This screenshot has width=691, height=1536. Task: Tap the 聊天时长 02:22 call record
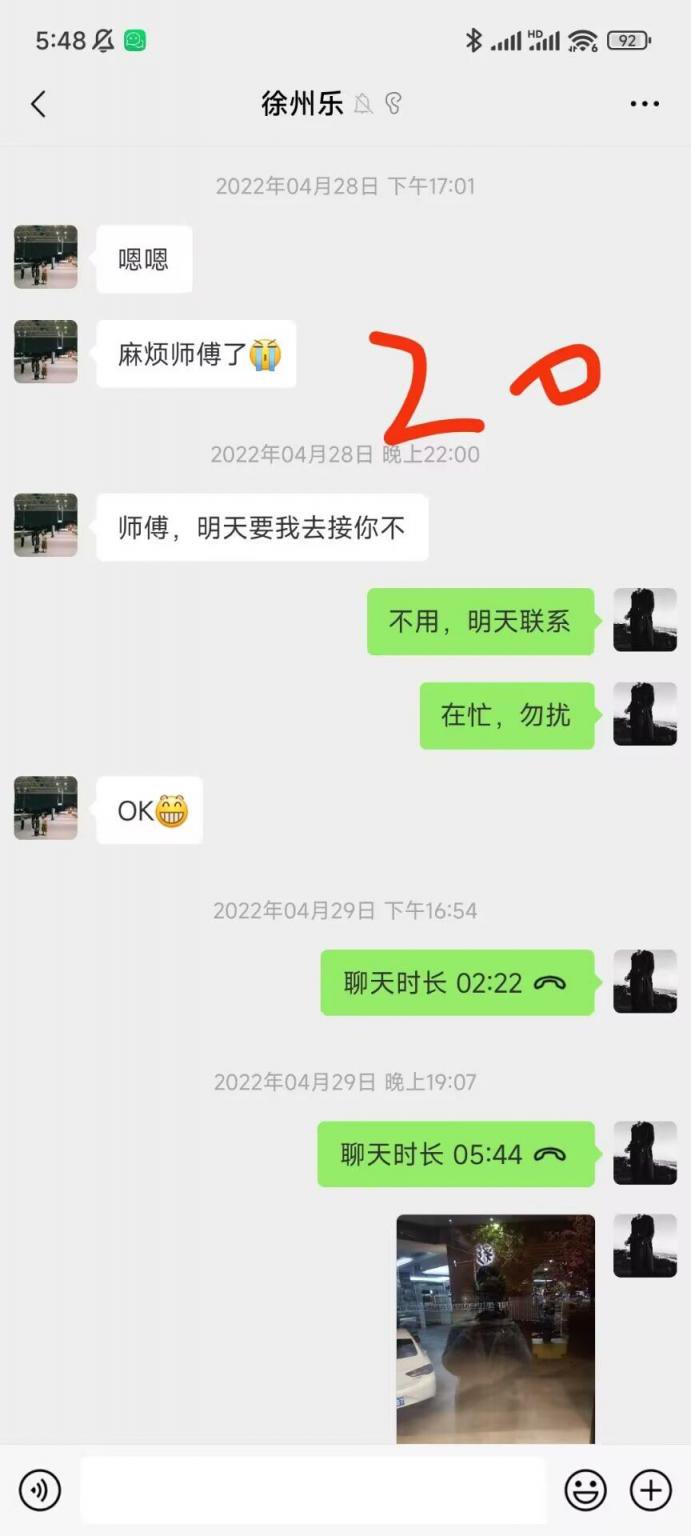point(457,983)
